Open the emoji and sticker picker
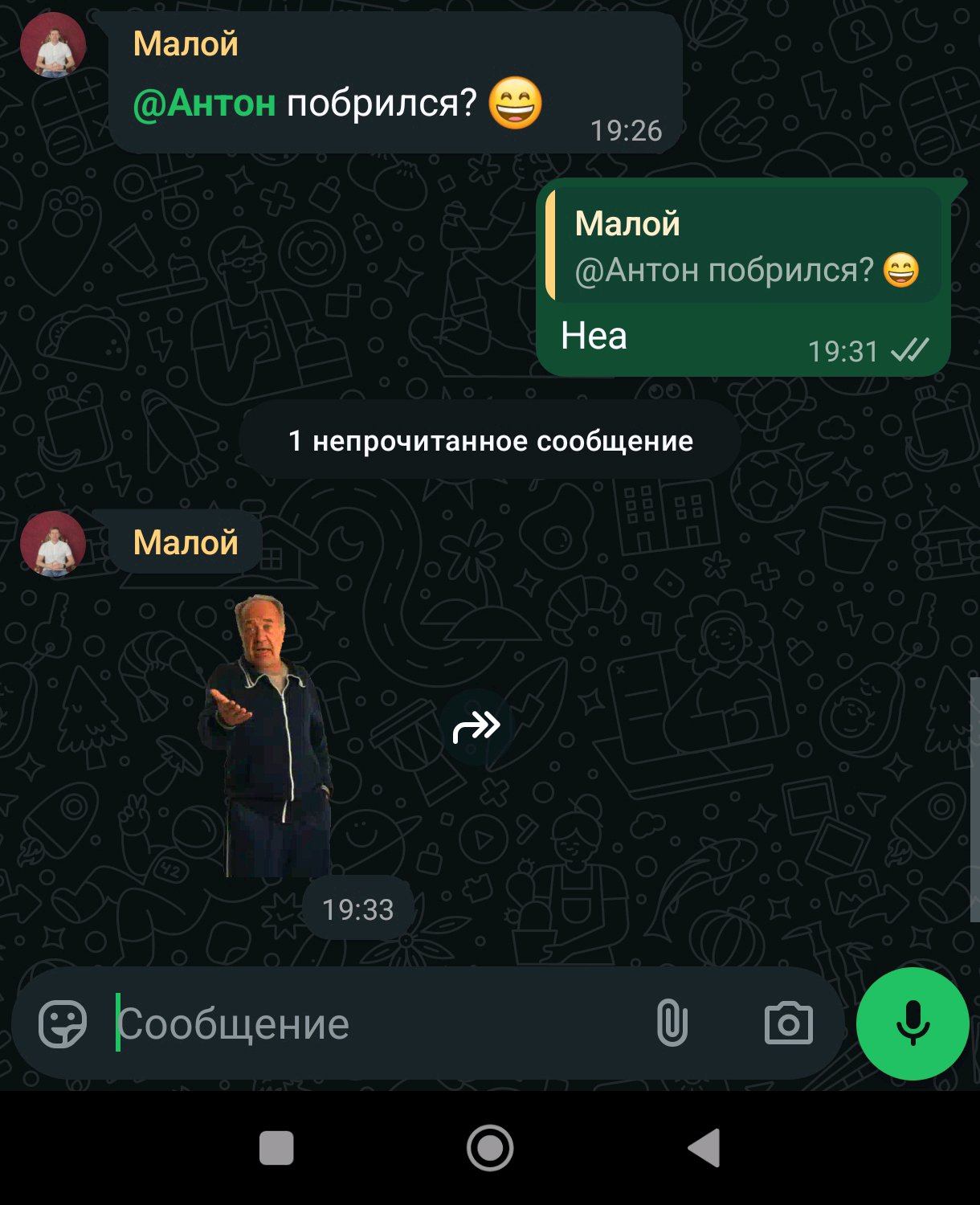980x1205 pixels. point(63,1024)
